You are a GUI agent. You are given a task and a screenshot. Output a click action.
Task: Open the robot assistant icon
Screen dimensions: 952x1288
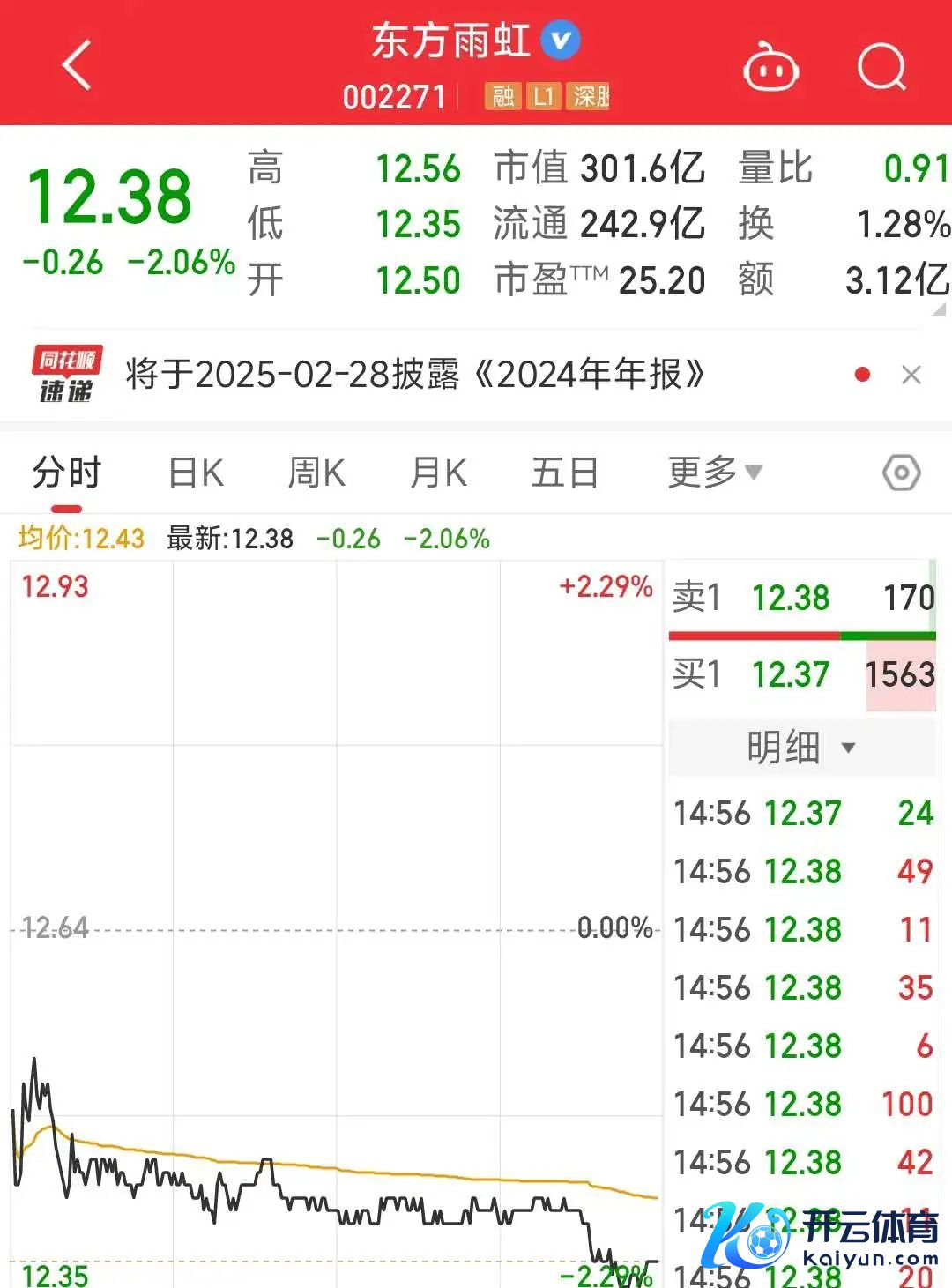click(x=770, y=67)
